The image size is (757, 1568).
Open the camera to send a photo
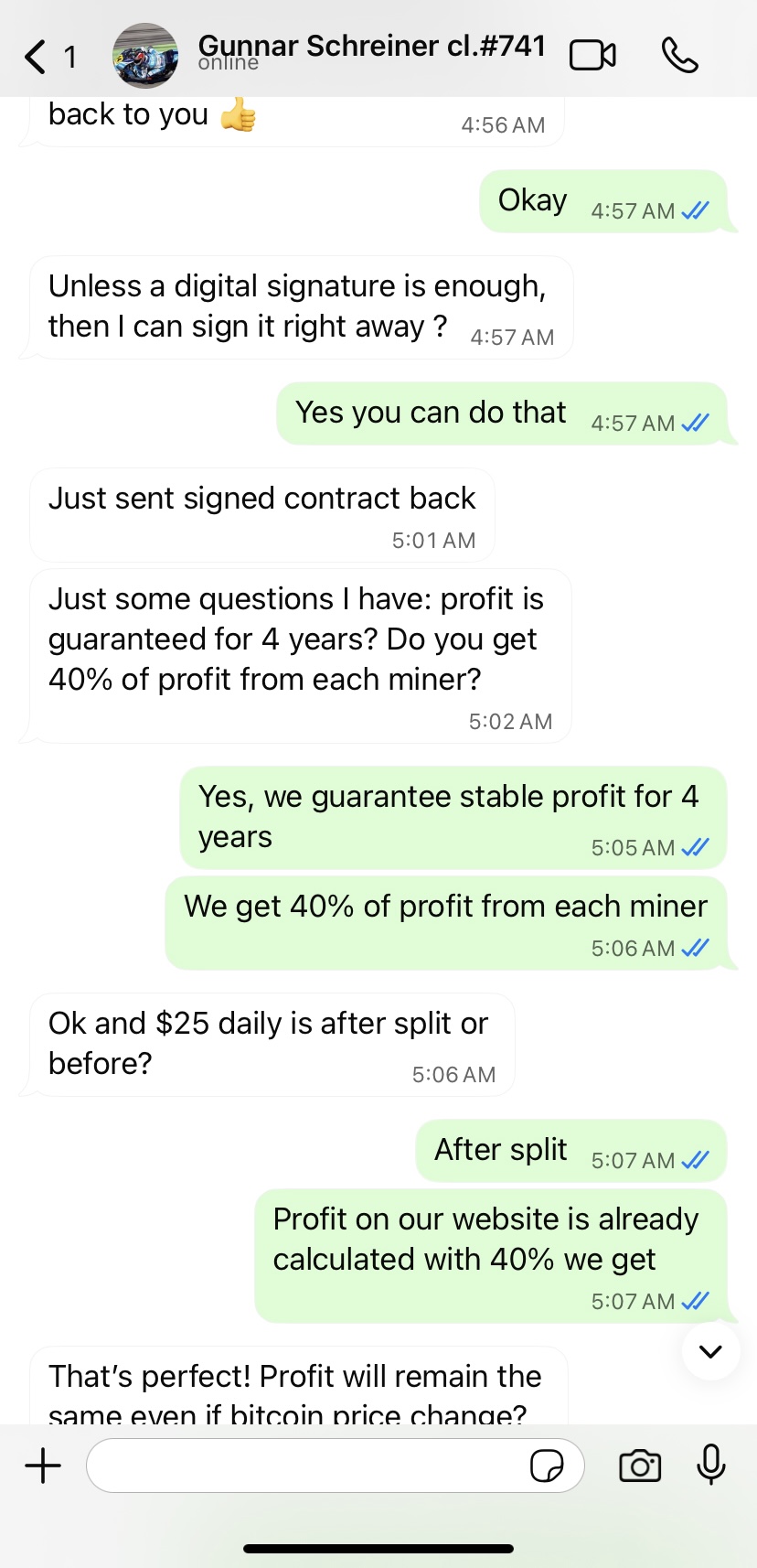point(640,1466)
